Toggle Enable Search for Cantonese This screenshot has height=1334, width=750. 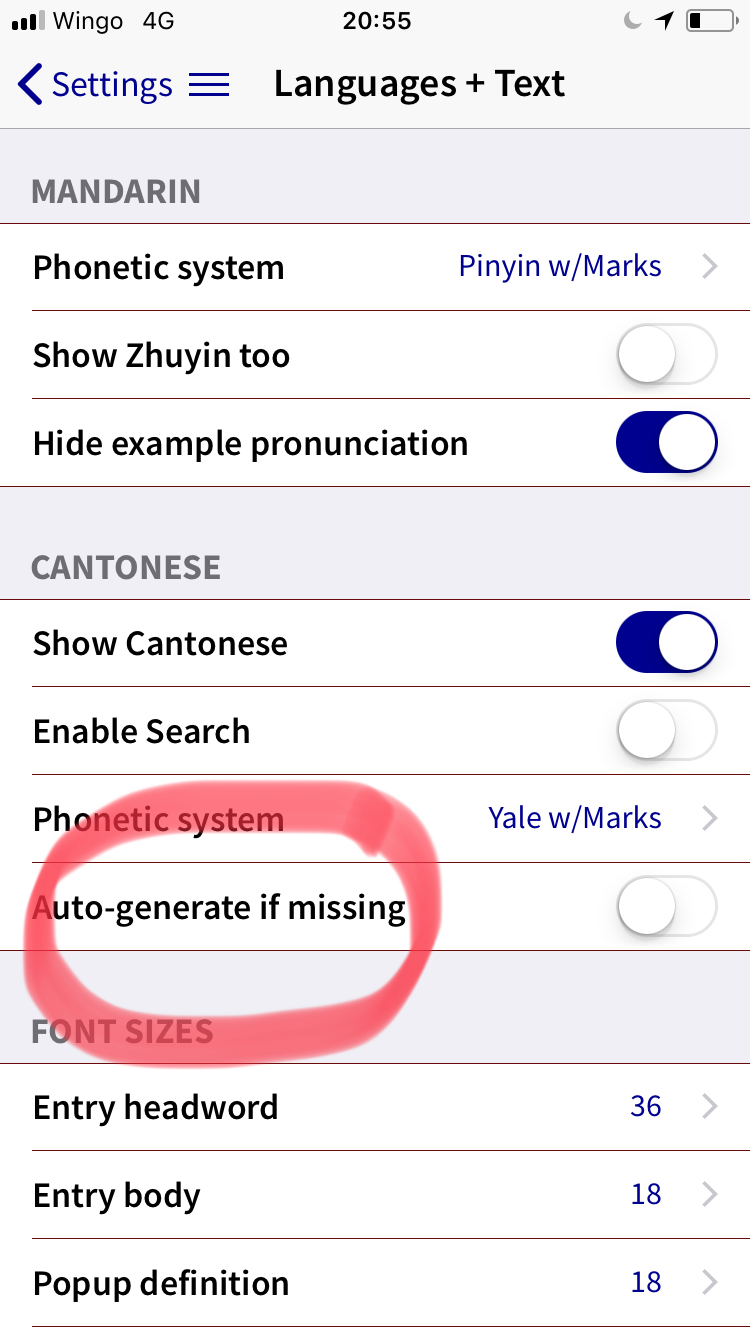click(x=667, y=731)
